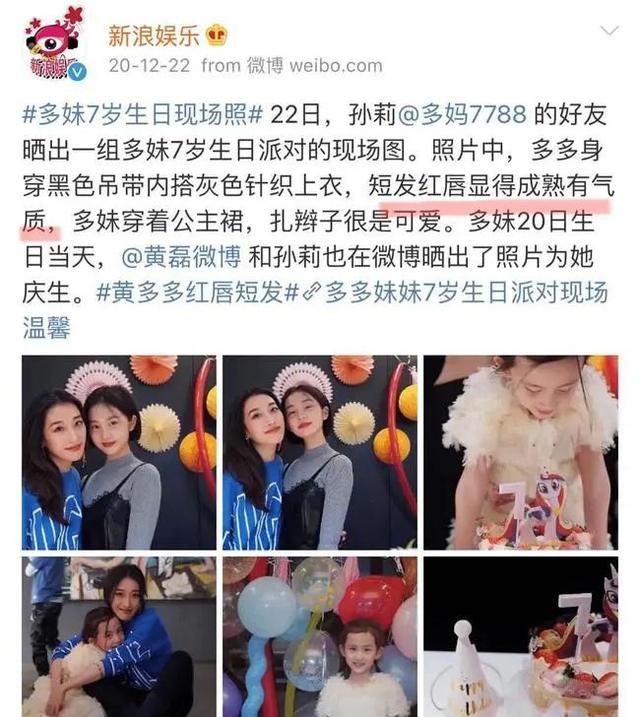Expand the post options chevron
The width and height of the screenshot is (640, 717).
click(x=608, y=33)
